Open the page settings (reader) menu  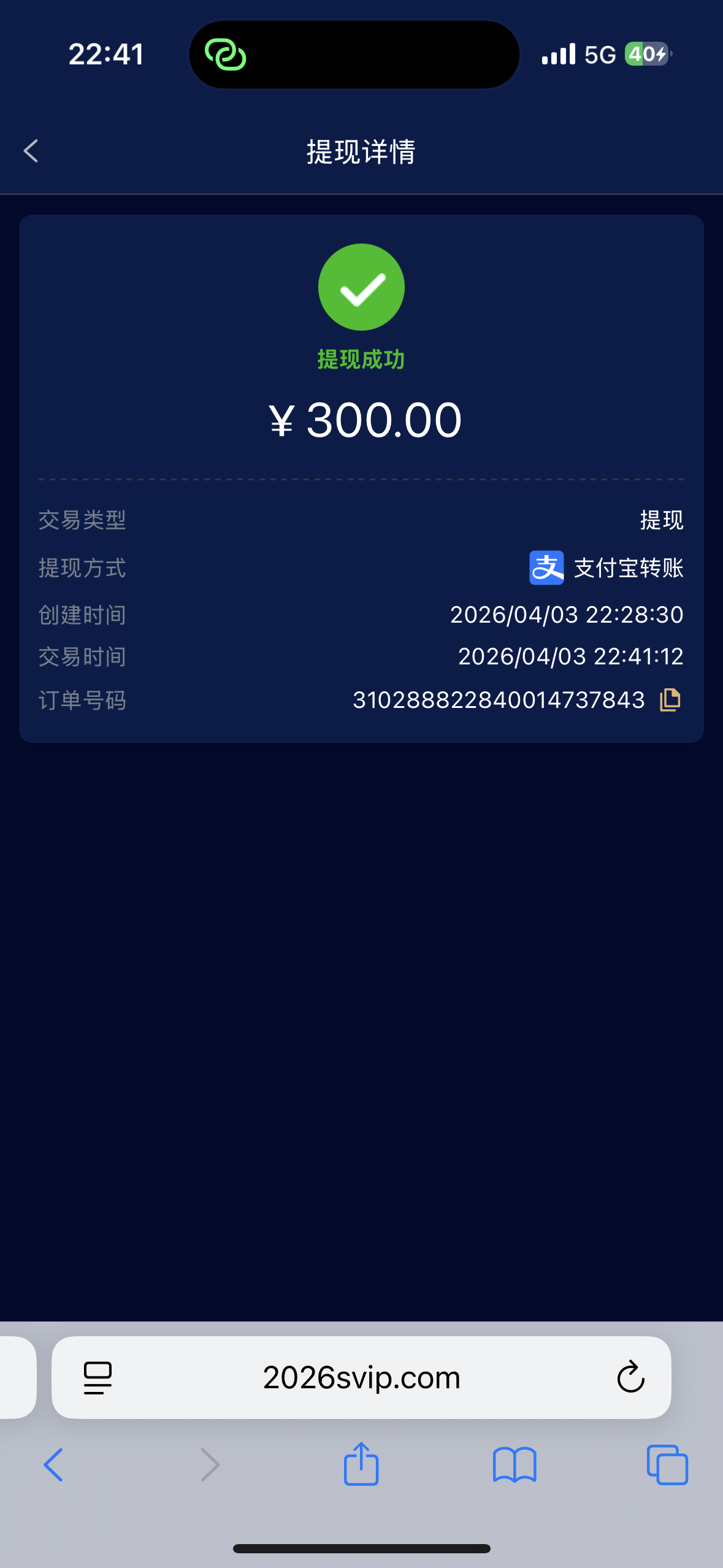97,1377
